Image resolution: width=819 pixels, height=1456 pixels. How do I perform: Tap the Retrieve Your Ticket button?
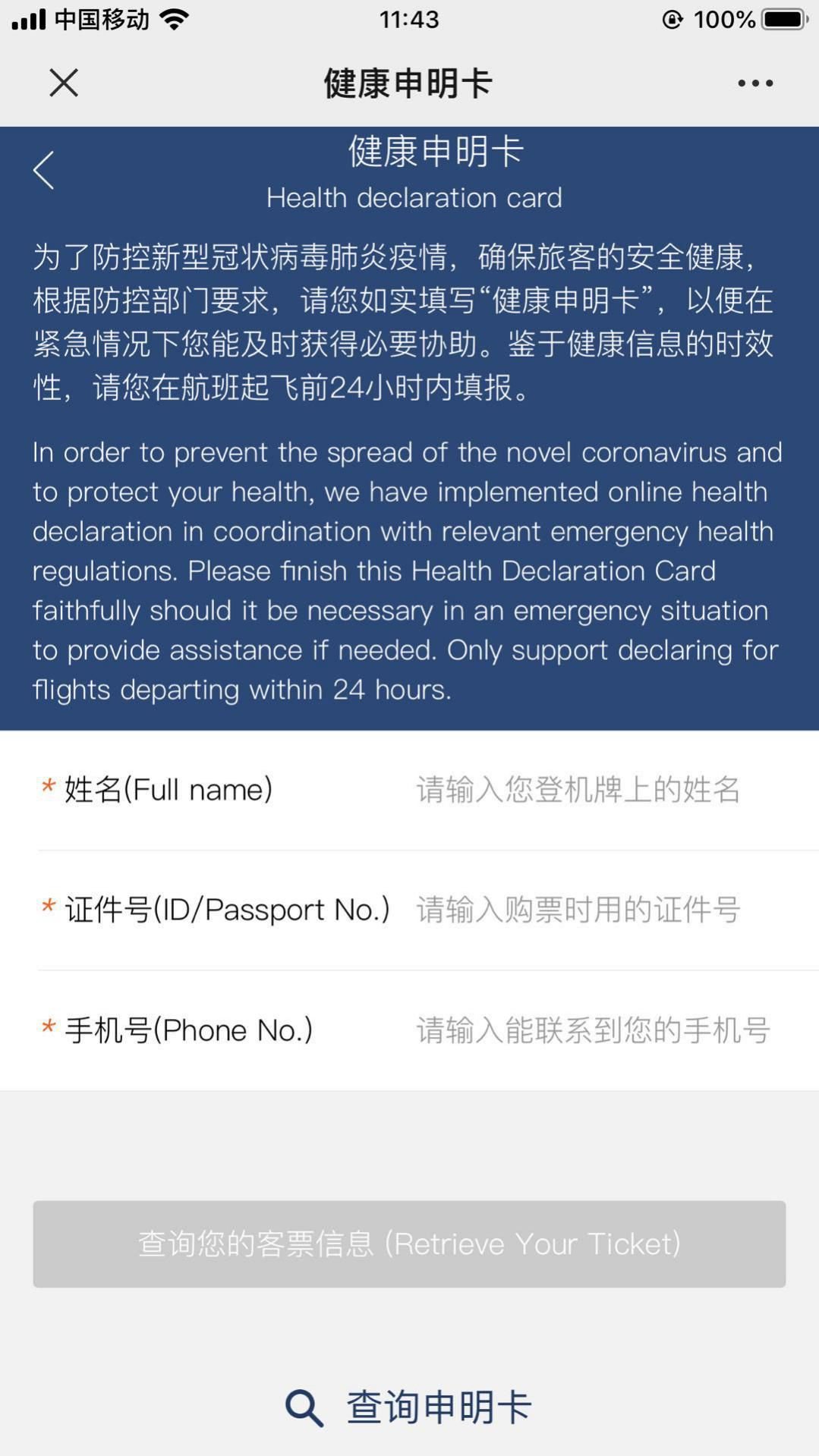coord(409,1244)
